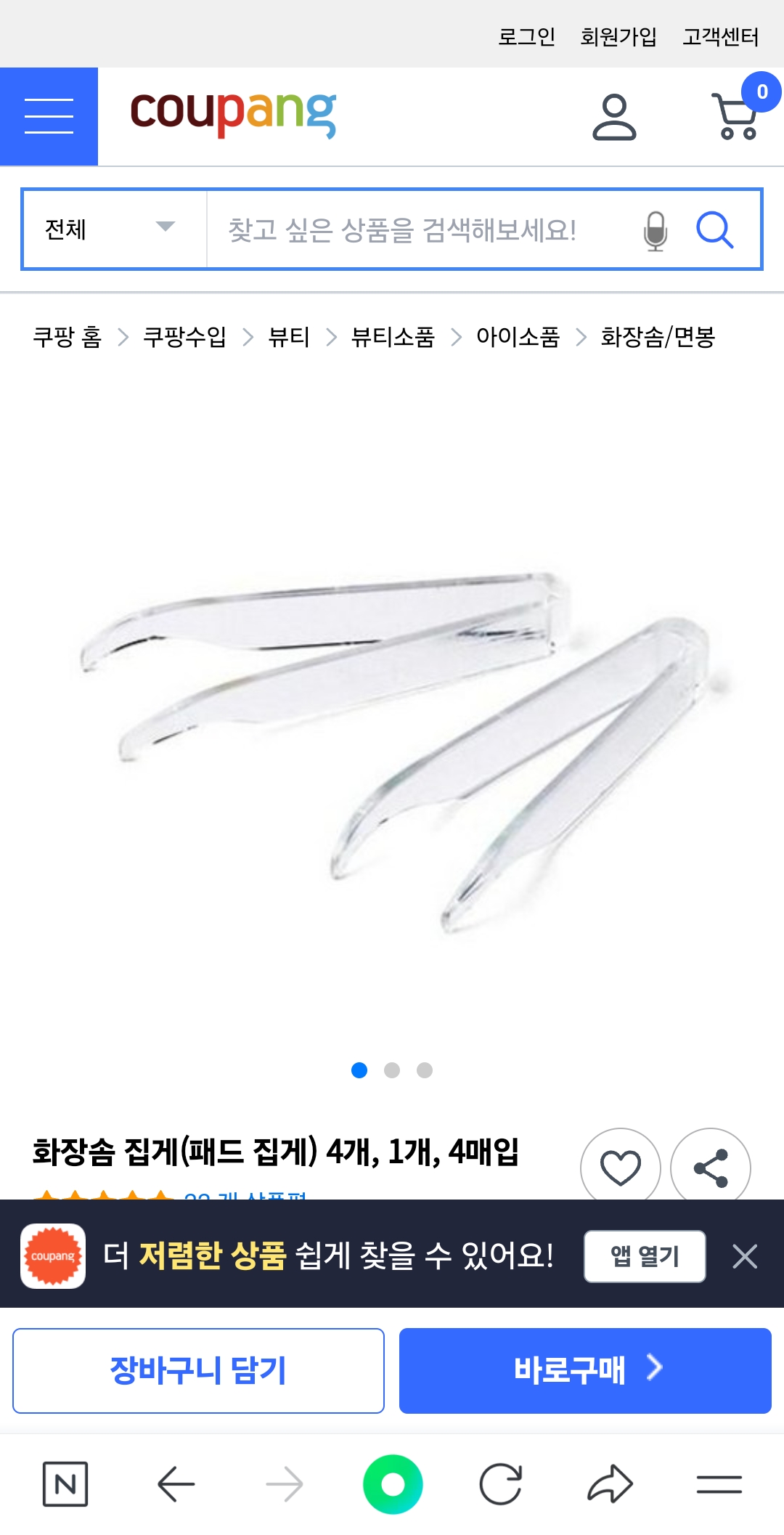The height and width of the screenshot is (1535, 784).
Task: Open the shopping cart
Action: [x=736, y=116]
